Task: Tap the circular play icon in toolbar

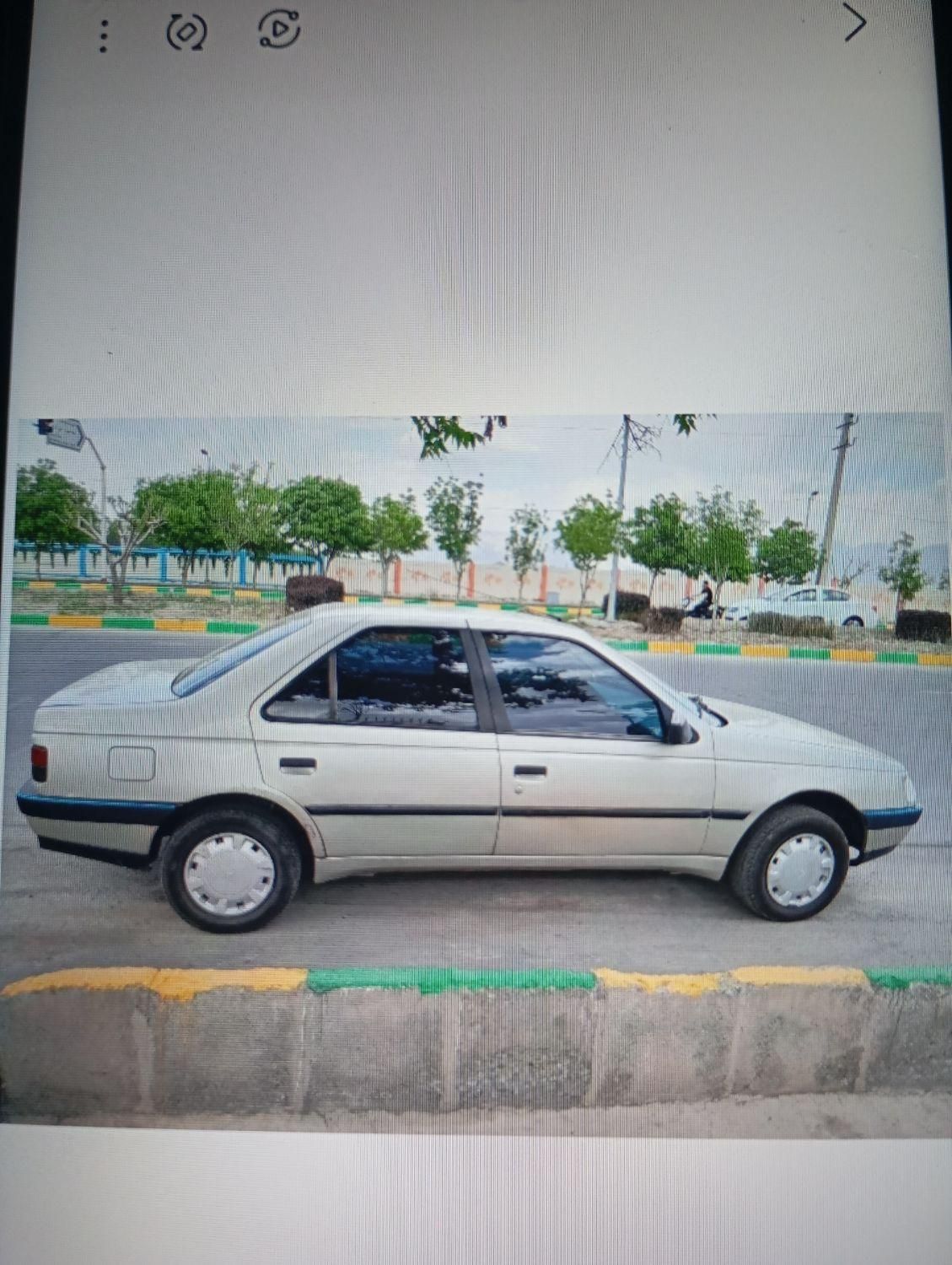Action: click(x=279, y=30)
